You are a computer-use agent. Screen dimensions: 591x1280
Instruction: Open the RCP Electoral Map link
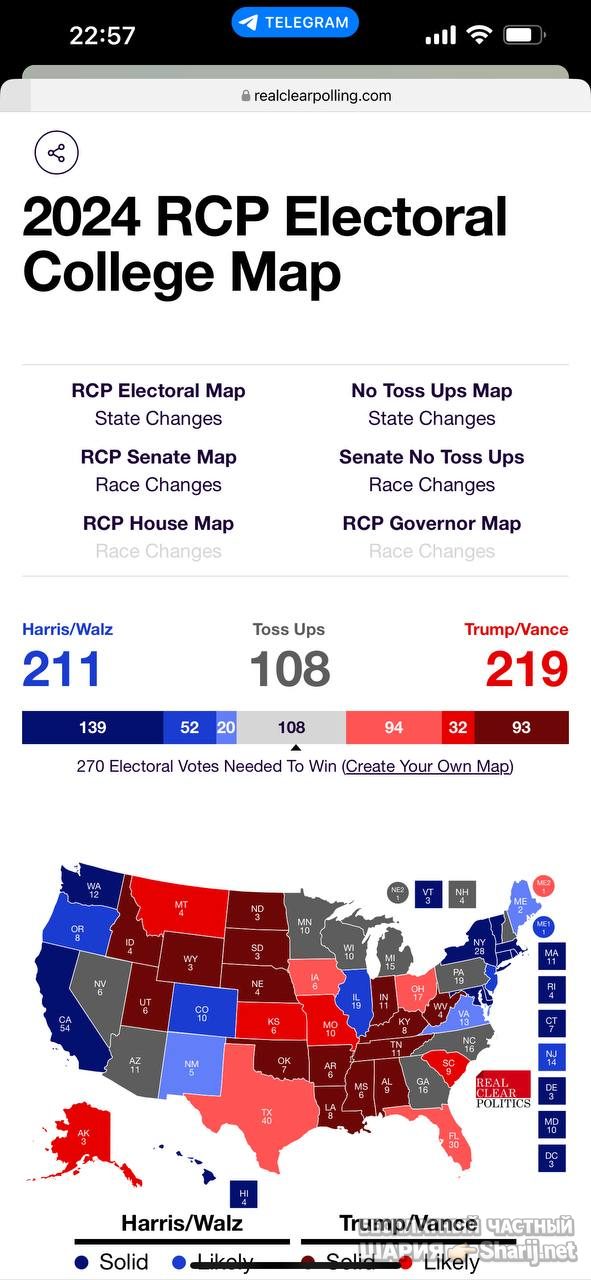(158, 391)
